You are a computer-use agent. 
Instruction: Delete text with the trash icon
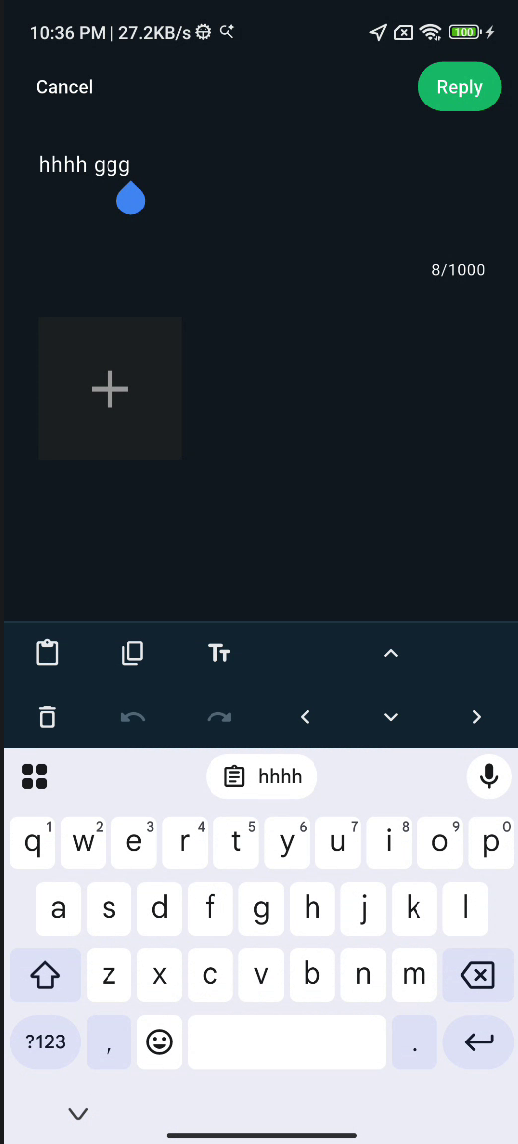click(47, 716)
